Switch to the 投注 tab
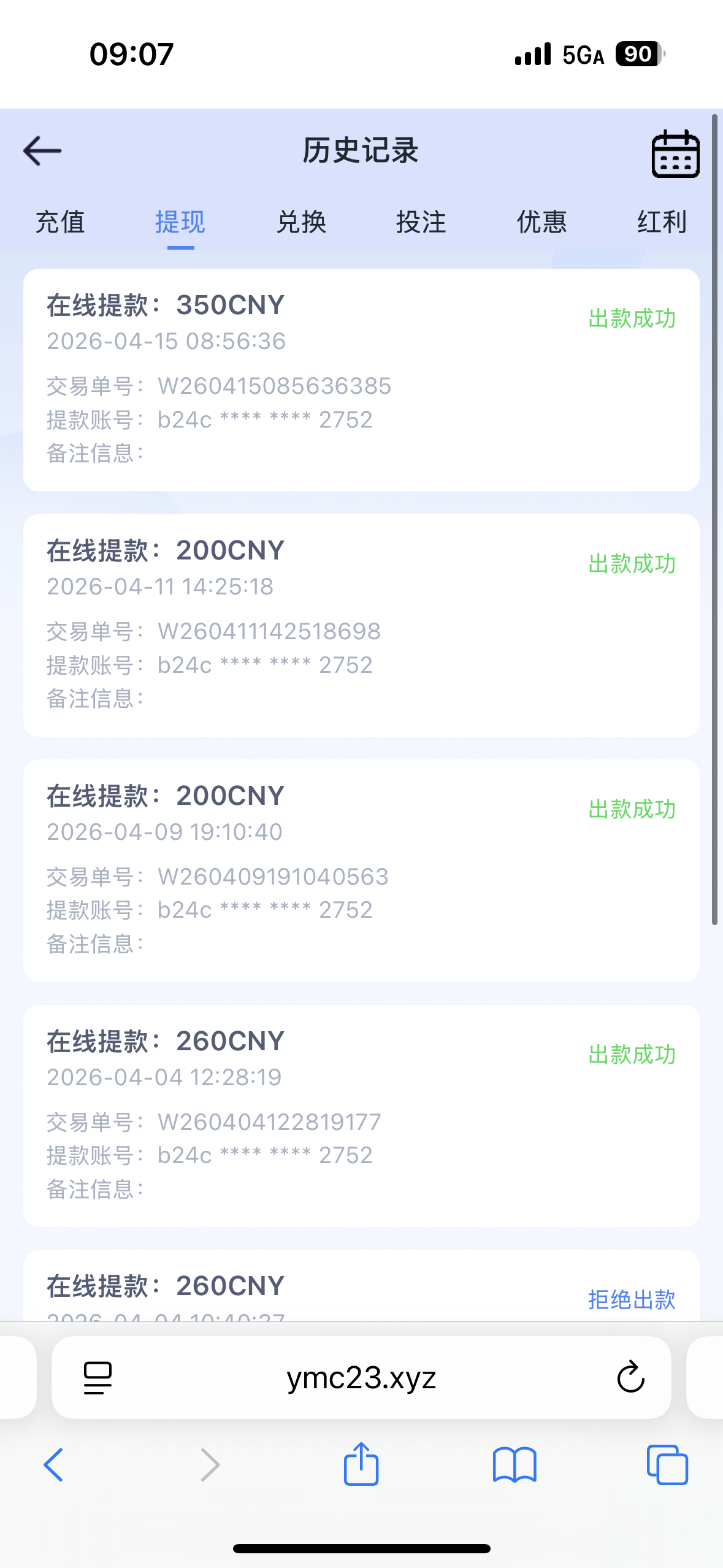This screenshot has height=1568, width=723. (421, 223)
